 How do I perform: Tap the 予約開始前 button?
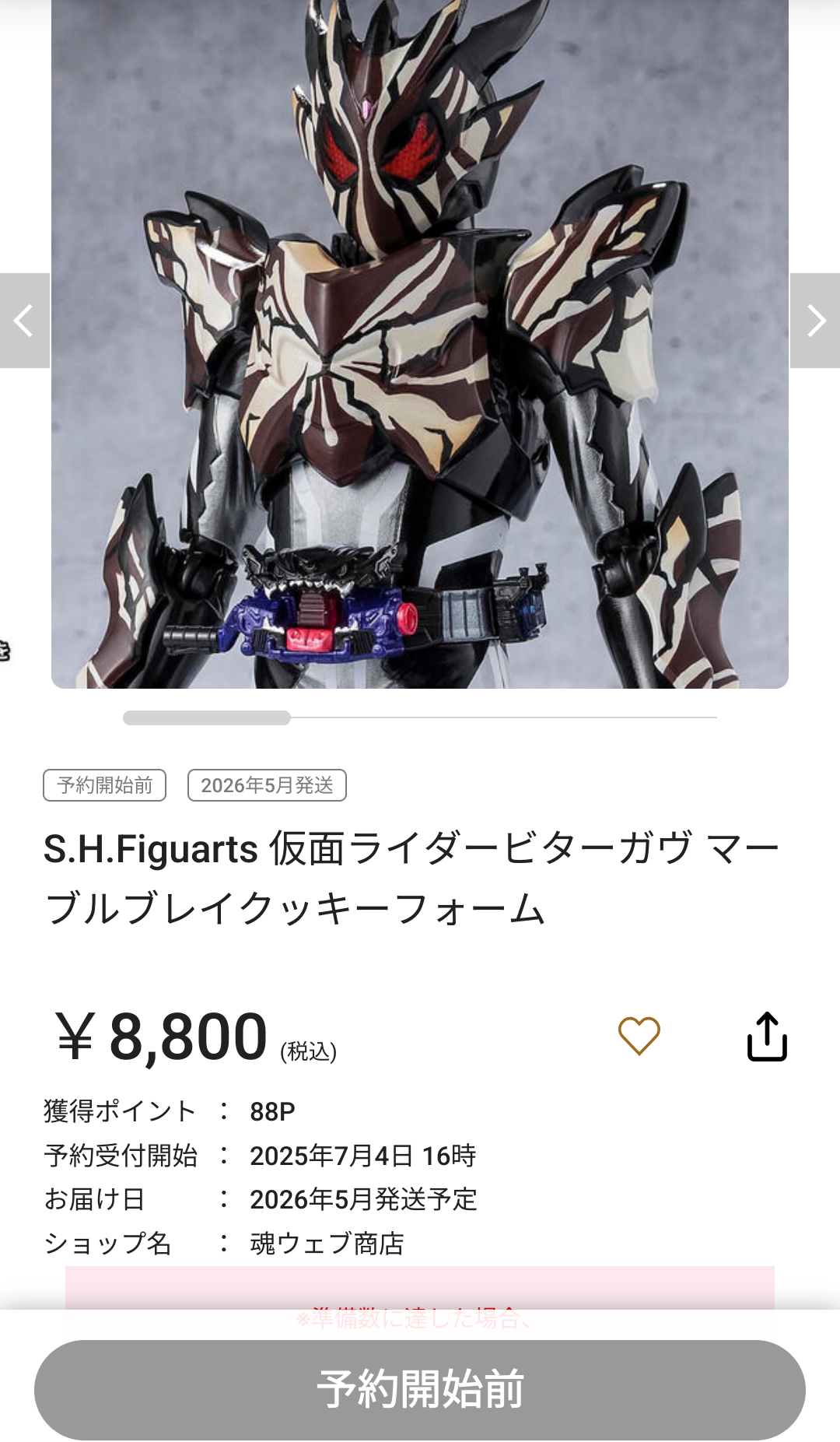coord(420,1389)
